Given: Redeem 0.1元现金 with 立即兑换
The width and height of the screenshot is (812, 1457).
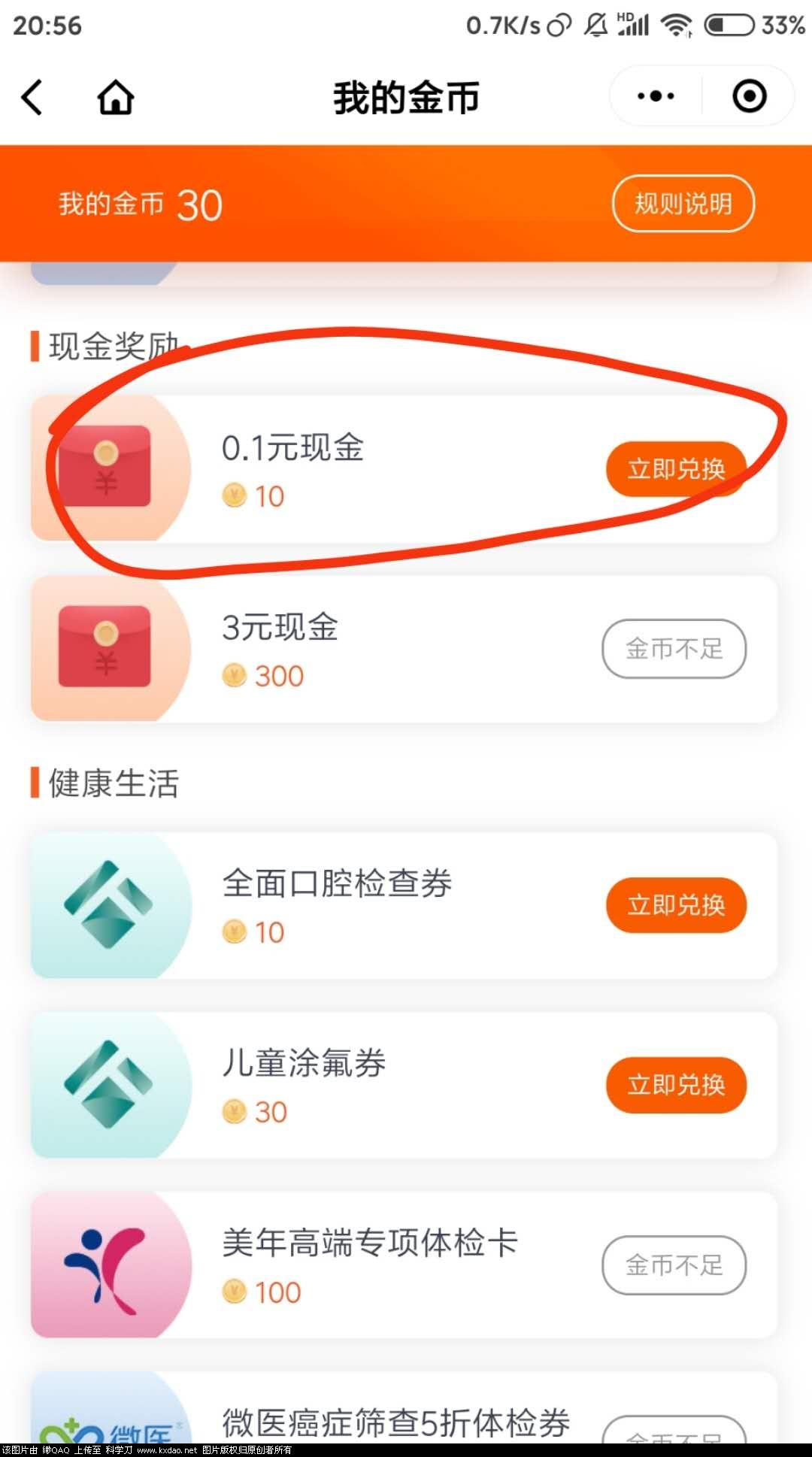Looking at the screenshot, I should 675,469.
